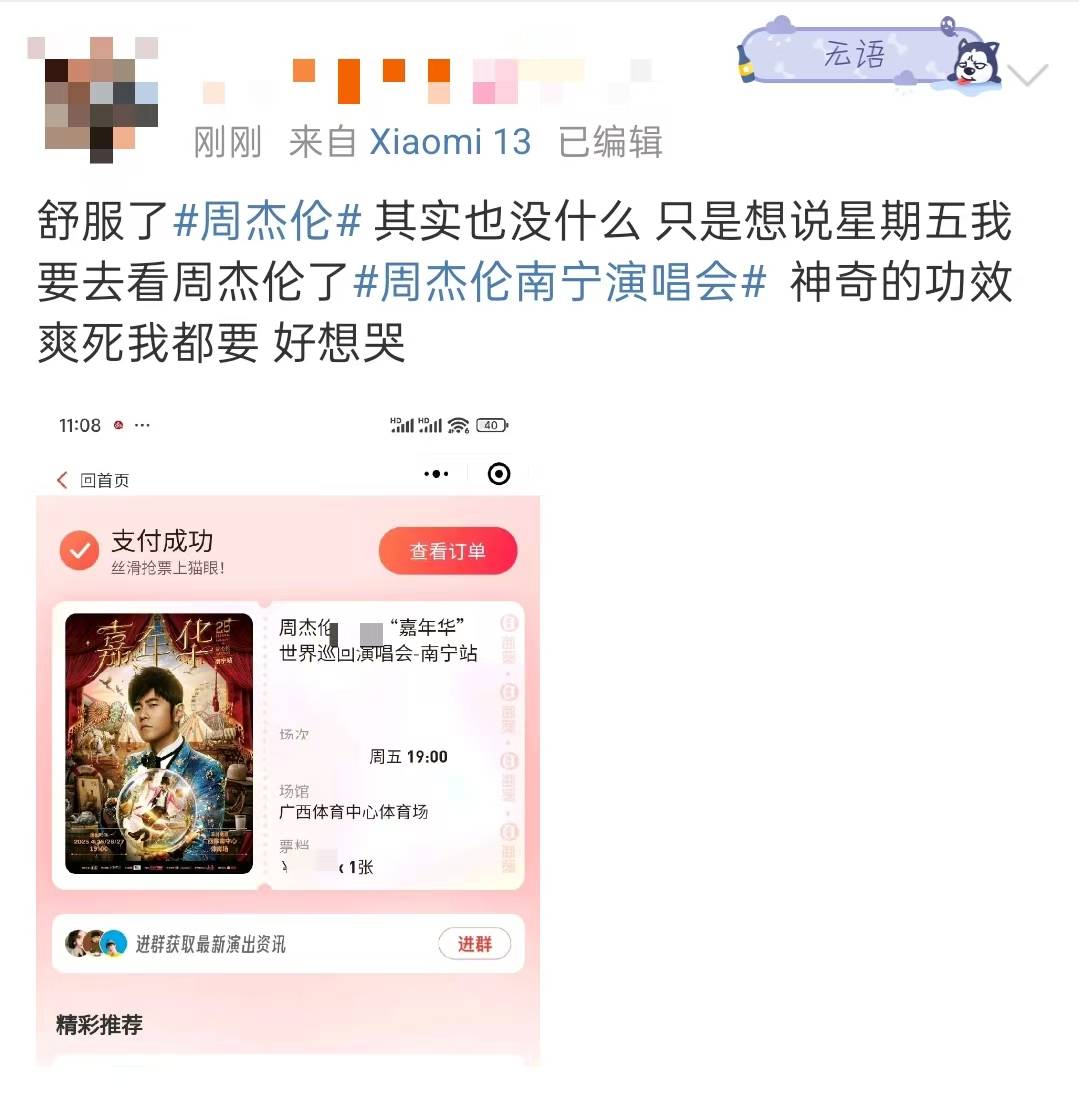Viewport: 1079px width, 1097px height.
Task: Open the post author's profile picture
Action: tap(100, 97)
